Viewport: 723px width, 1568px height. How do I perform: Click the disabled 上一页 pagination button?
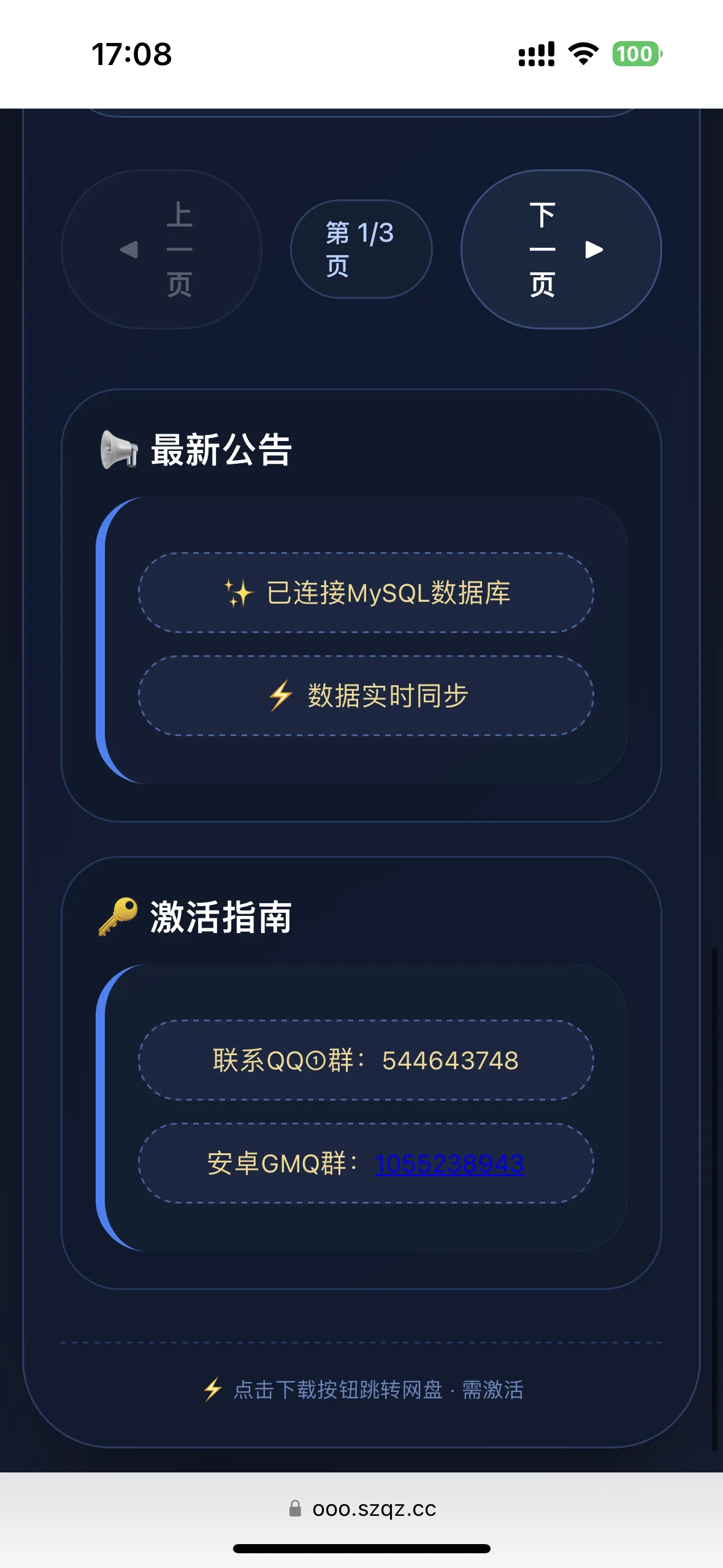pos(163,249)
